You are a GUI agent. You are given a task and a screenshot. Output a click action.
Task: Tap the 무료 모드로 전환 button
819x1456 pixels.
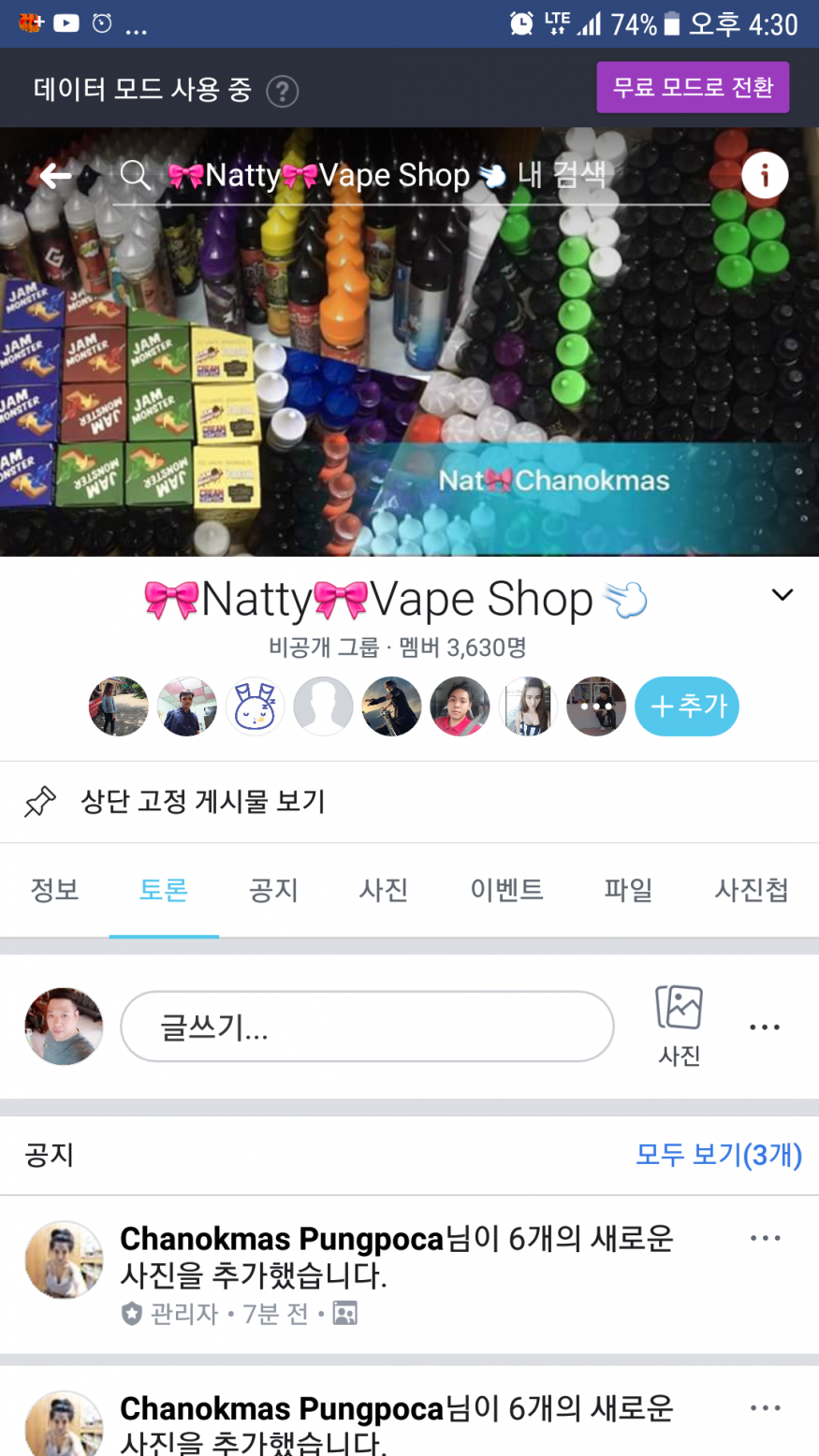pos(693,88)
